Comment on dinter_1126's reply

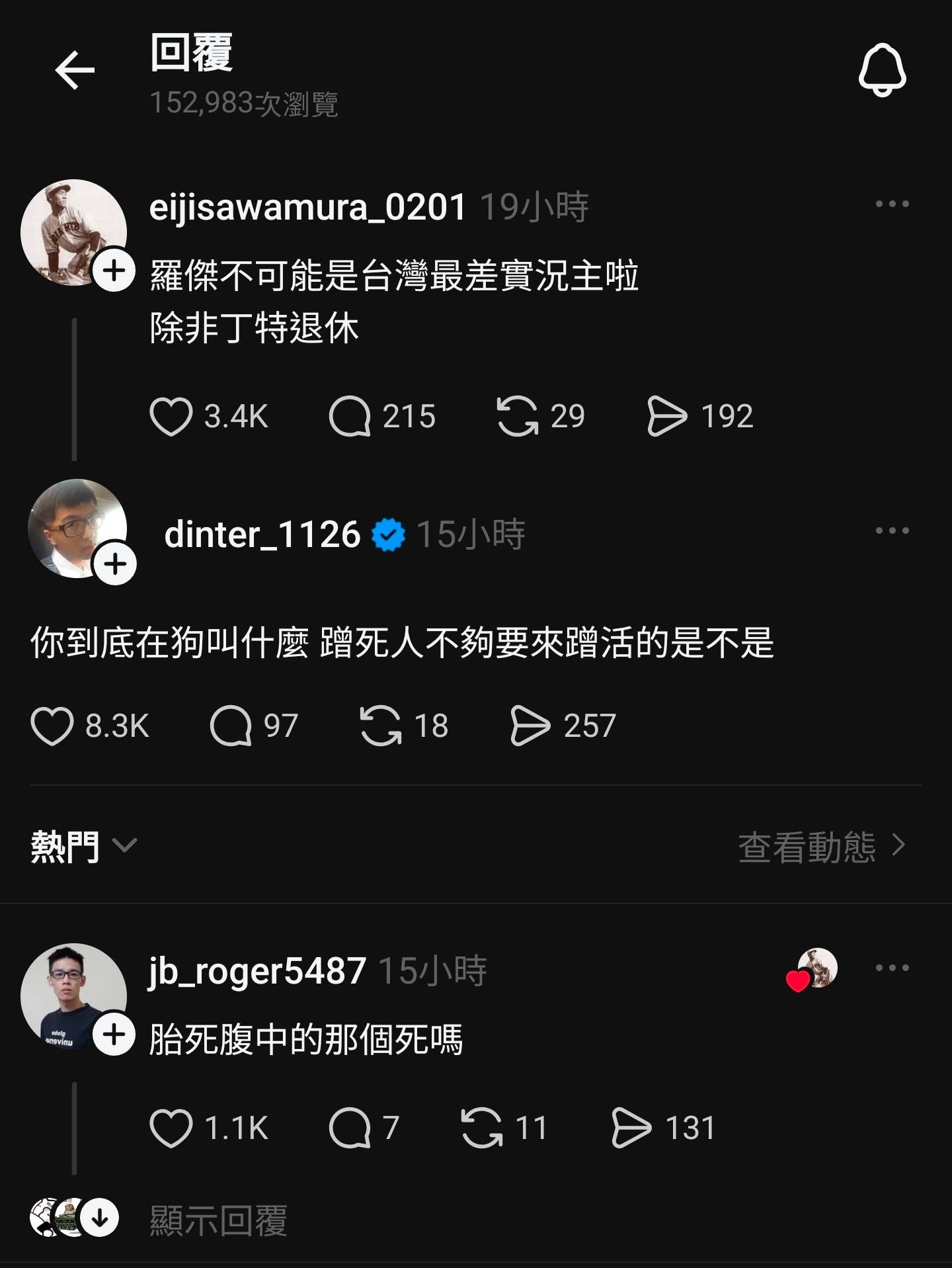(231, 726)
